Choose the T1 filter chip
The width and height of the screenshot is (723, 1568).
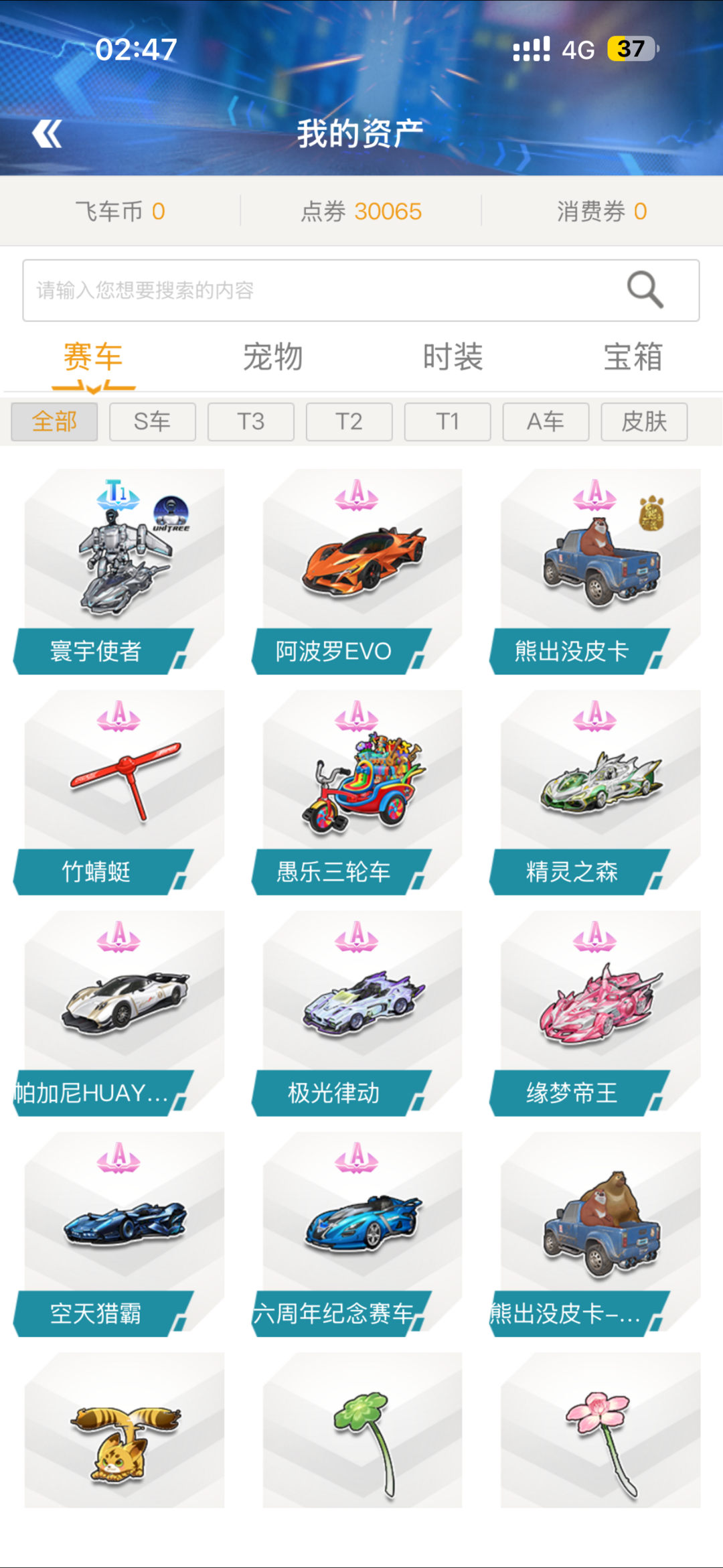click(448, 421)
